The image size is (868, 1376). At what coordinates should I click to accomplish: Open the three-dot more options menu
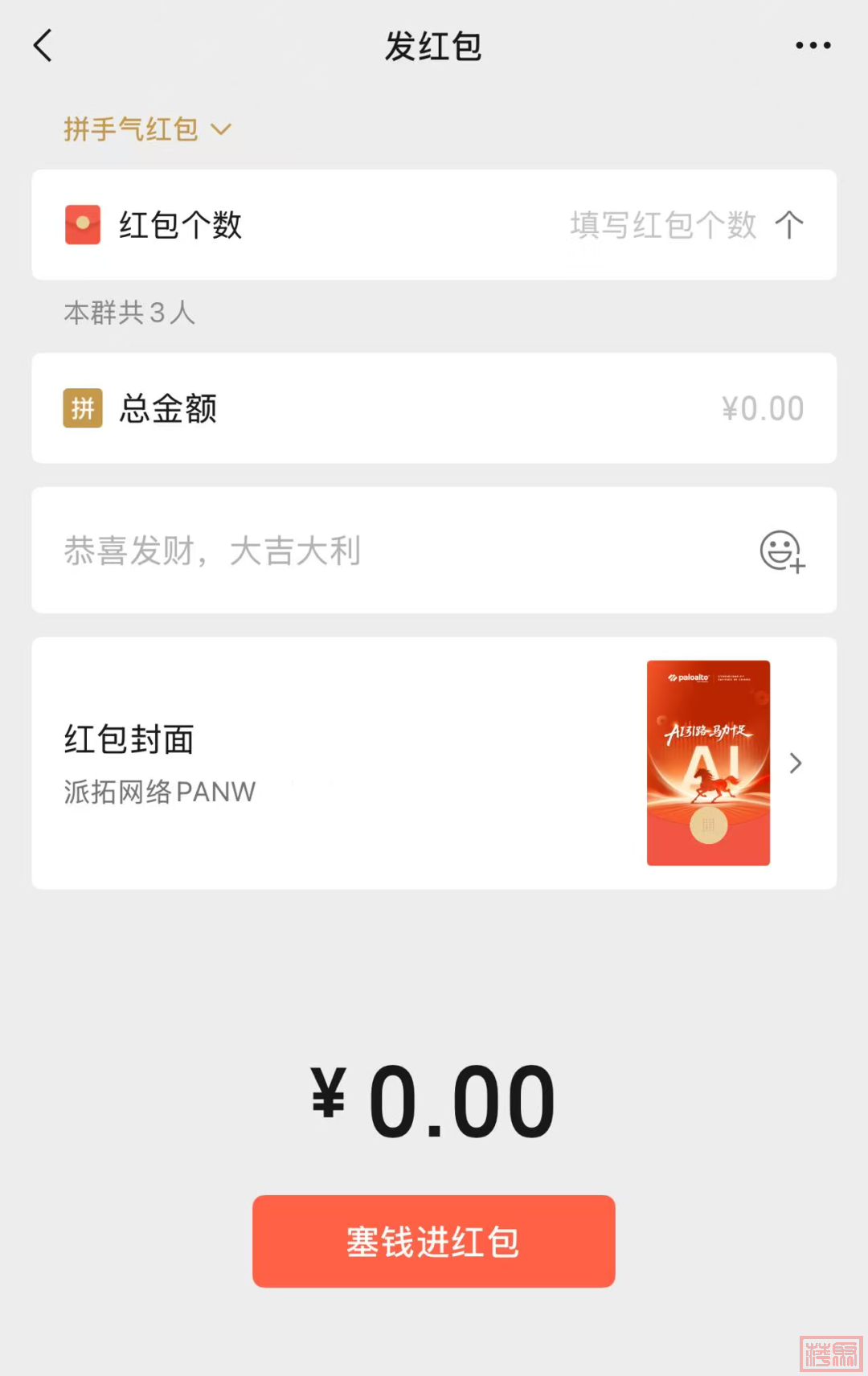tap(813, 46)
